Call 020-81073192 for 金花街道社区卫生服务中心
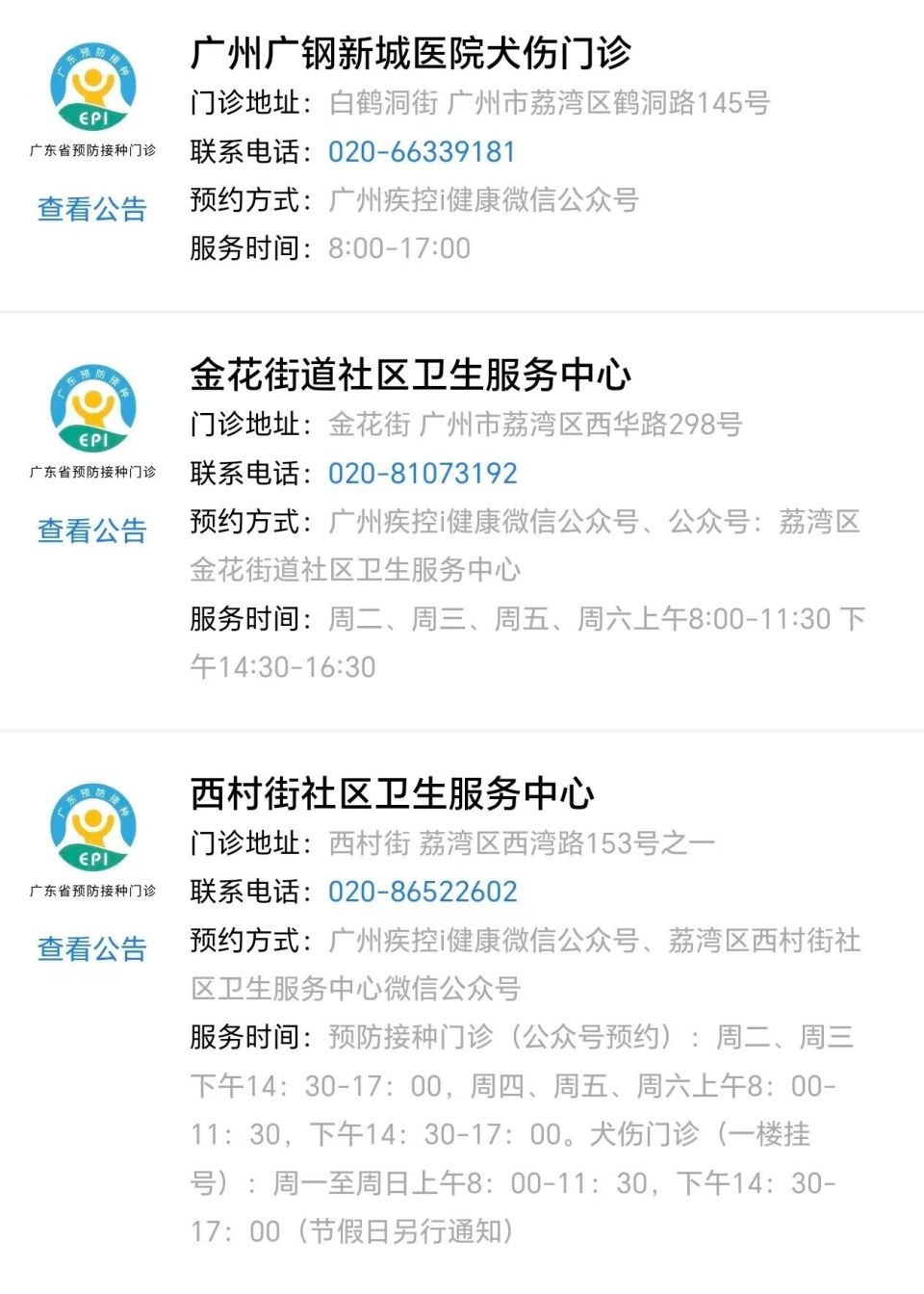This screenshot has width=924, height=1294. tap(423, 472)
